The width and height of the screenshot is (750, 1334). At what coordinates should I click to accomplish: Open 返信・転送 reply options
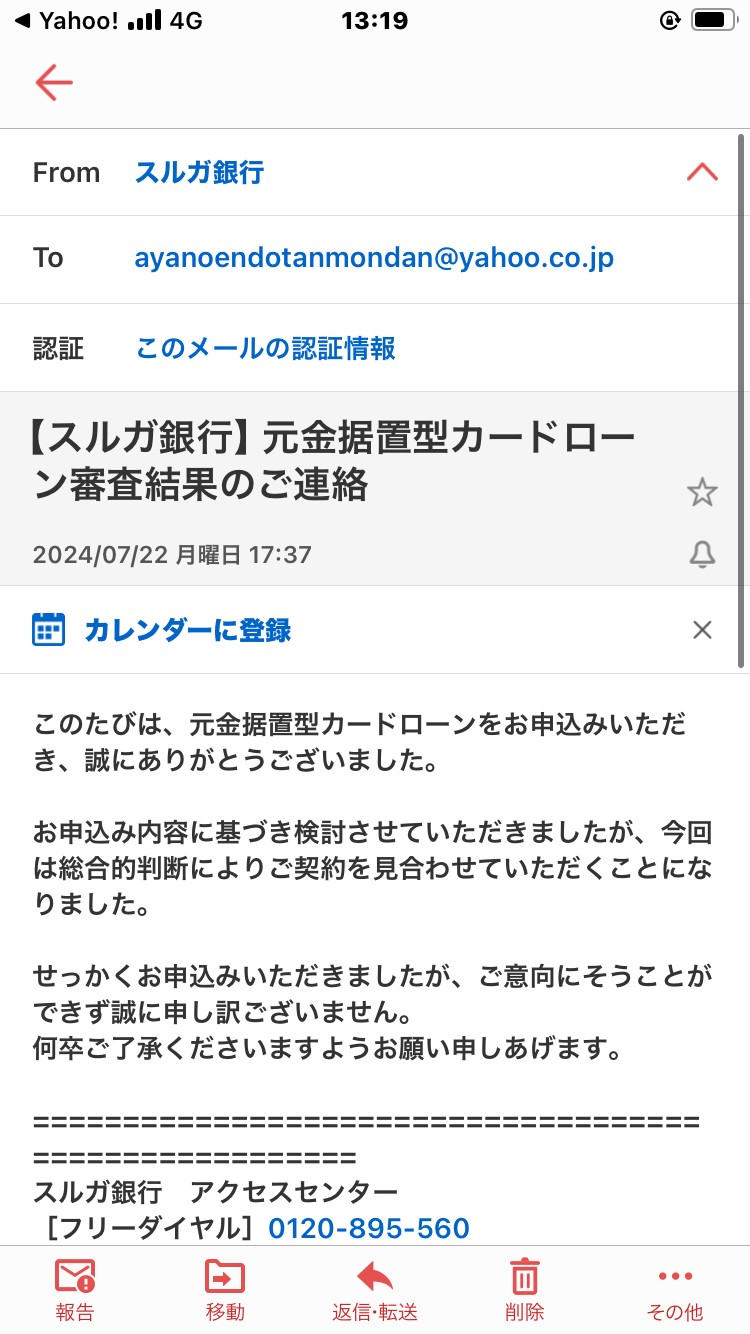[375, 1291]
